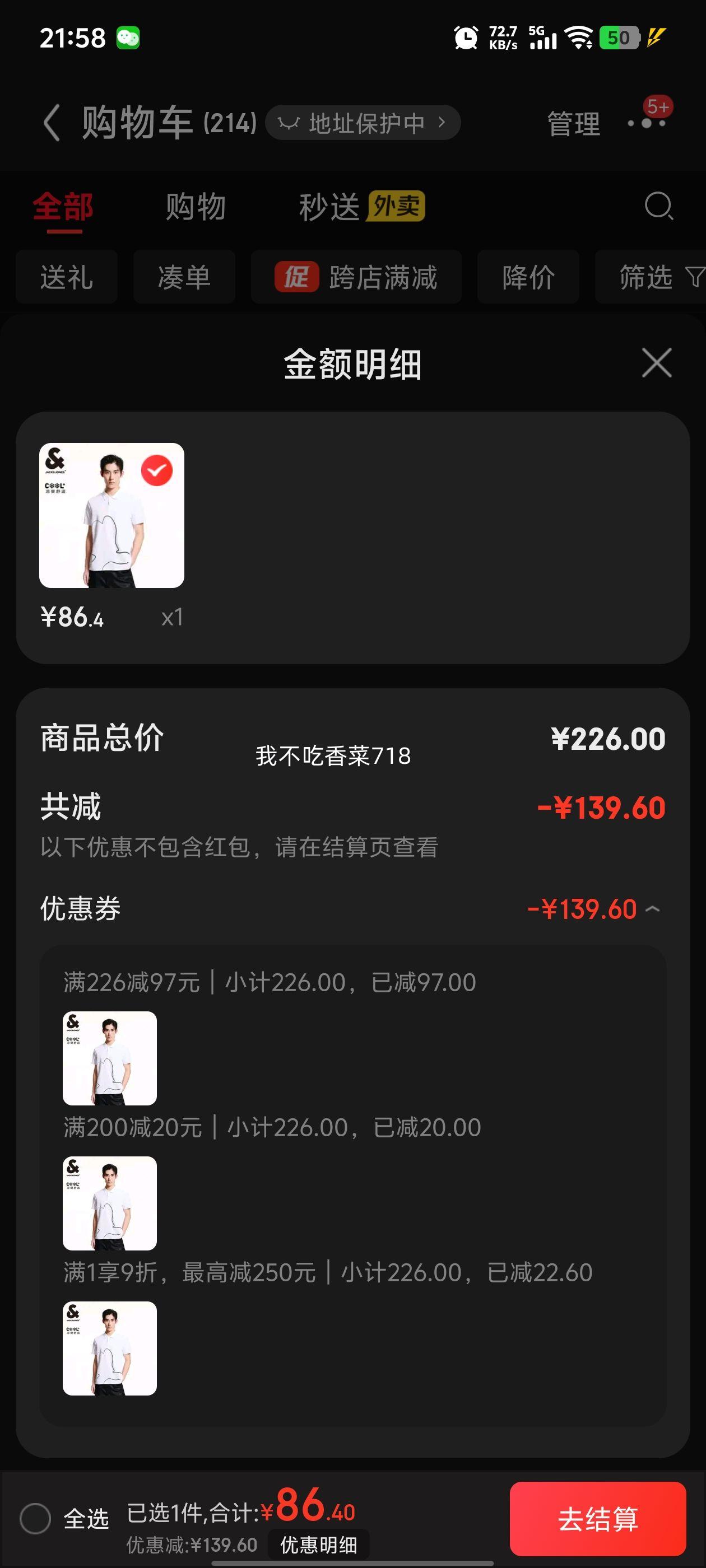
Task: Select the 凑单 filter chip
Action: (x=184, y=277)
